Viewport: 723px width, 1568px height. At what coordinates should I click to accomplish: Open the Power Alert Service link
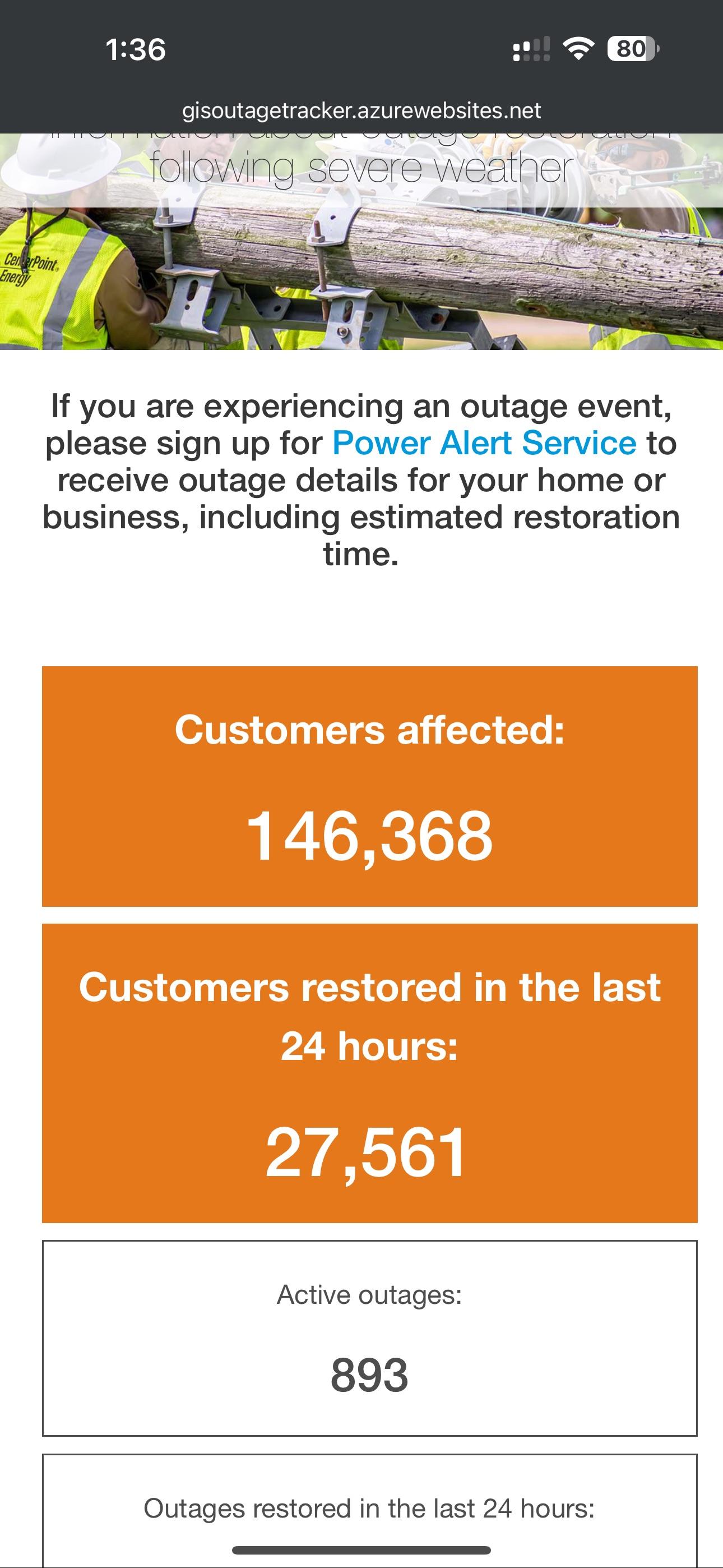click(484, 443)
